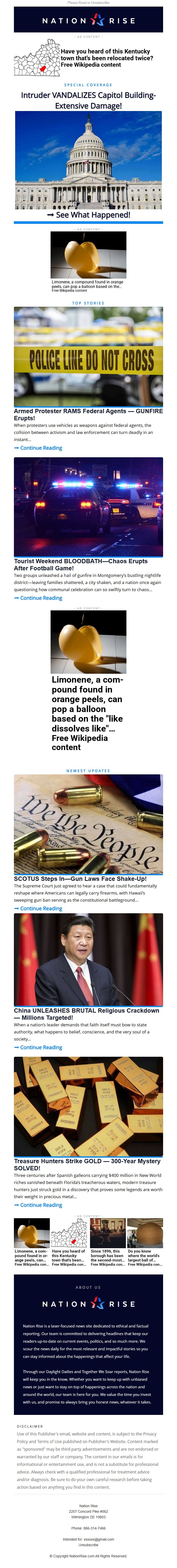Open the Capitol Building vandalism story
This screenshot has height=1568, width=177.
pyautogui.click(x=88, y=100)
